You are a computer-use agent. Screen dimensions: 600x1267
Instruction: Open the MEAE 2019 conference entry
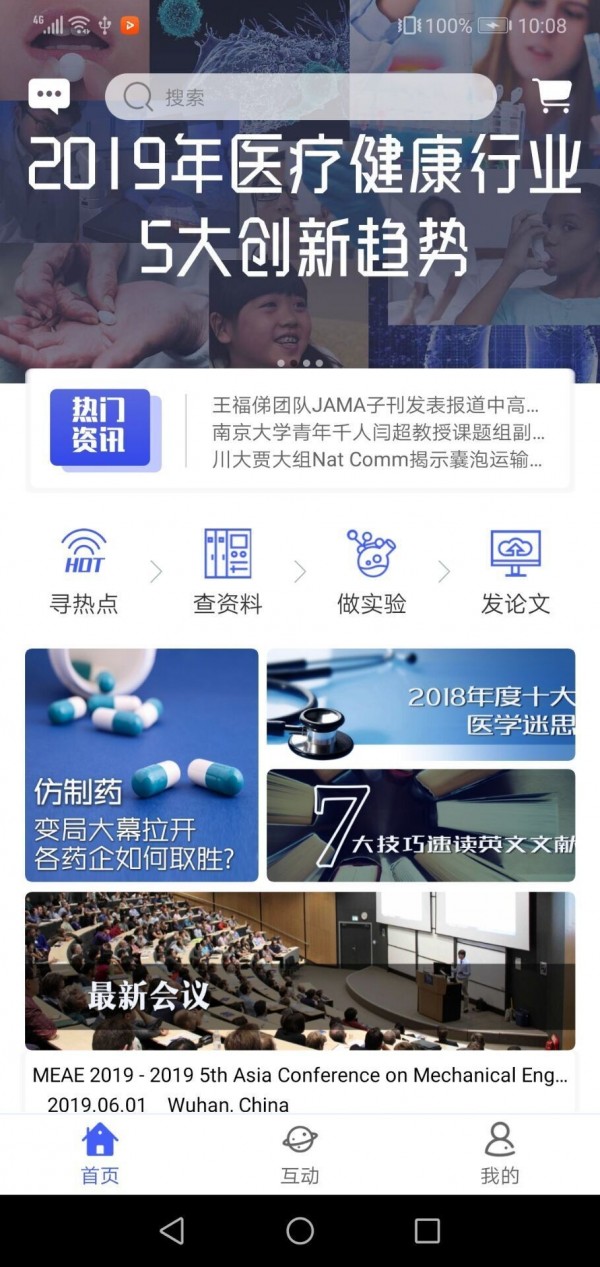pyautogui.click(x=300, y=1089)
